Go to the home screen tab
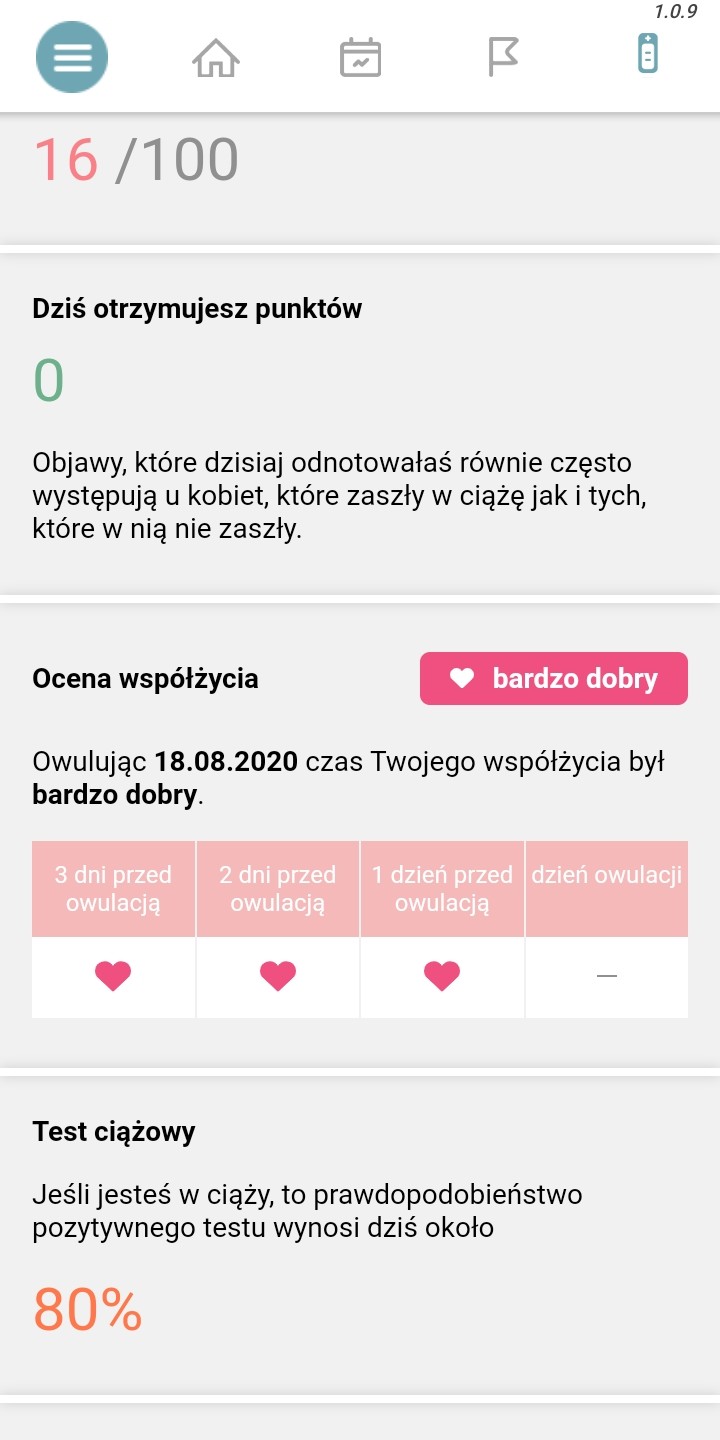This screenshot has height=1440, width=720. [216, 57]
